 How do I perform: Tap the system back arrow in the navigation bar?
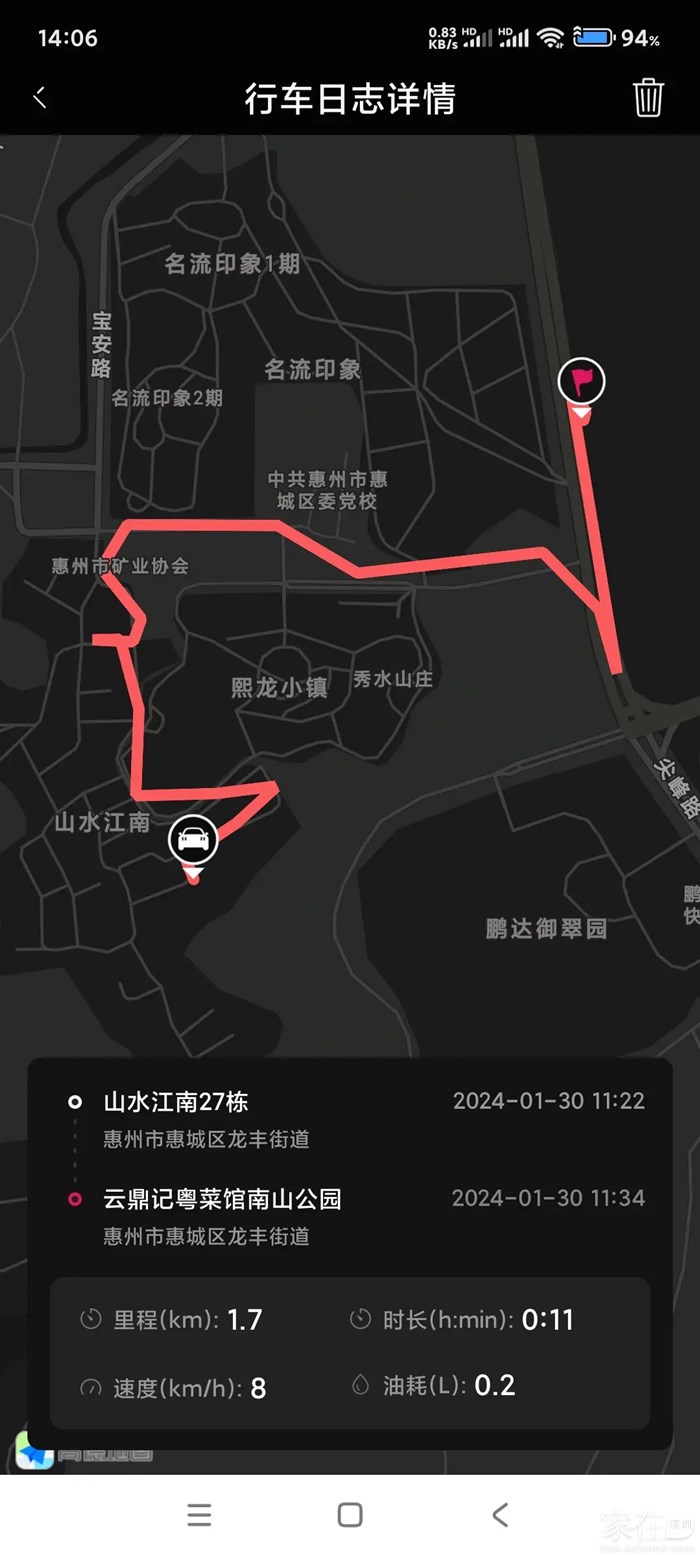pos(500,1514)
